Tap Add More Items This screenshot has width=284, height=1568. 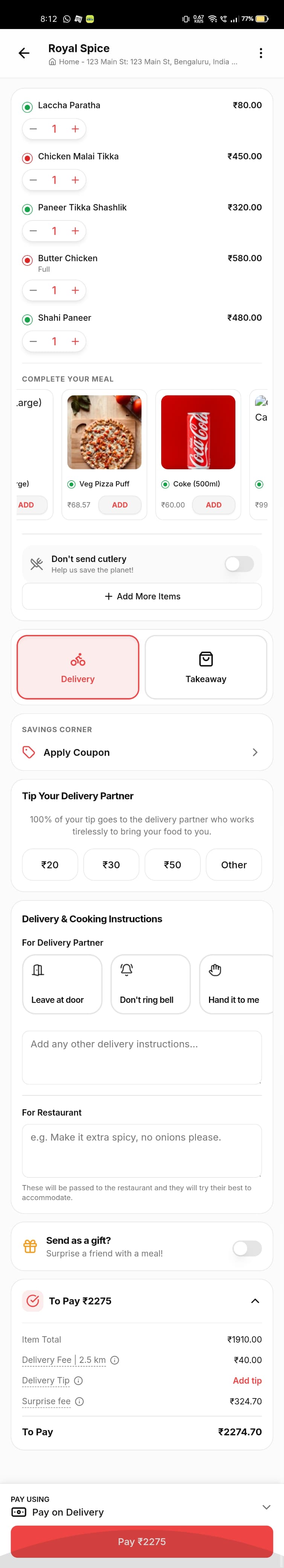[x=142, y=597]
